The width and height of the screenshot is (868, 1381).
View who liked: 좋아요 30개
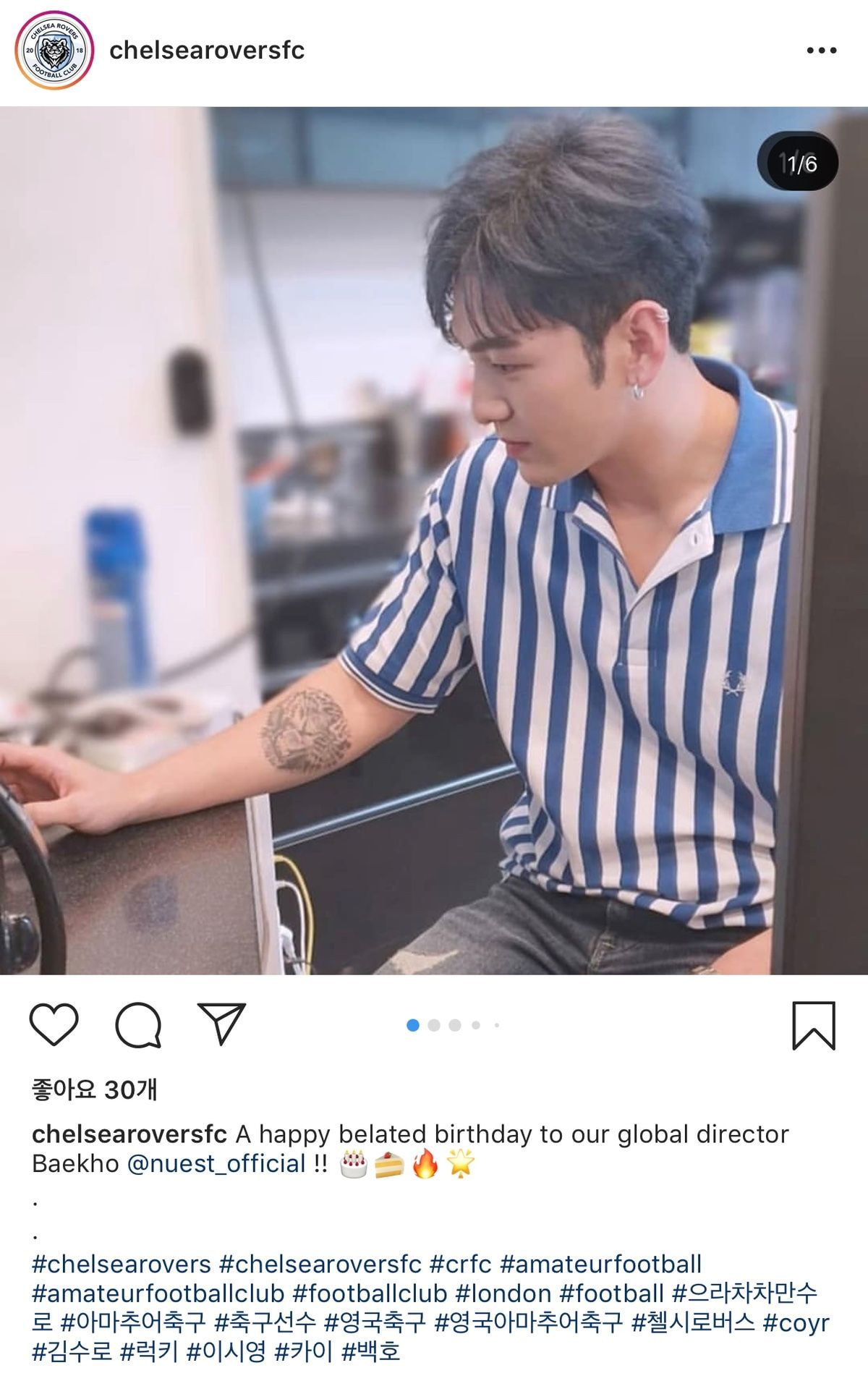[x=94, y=1089]
